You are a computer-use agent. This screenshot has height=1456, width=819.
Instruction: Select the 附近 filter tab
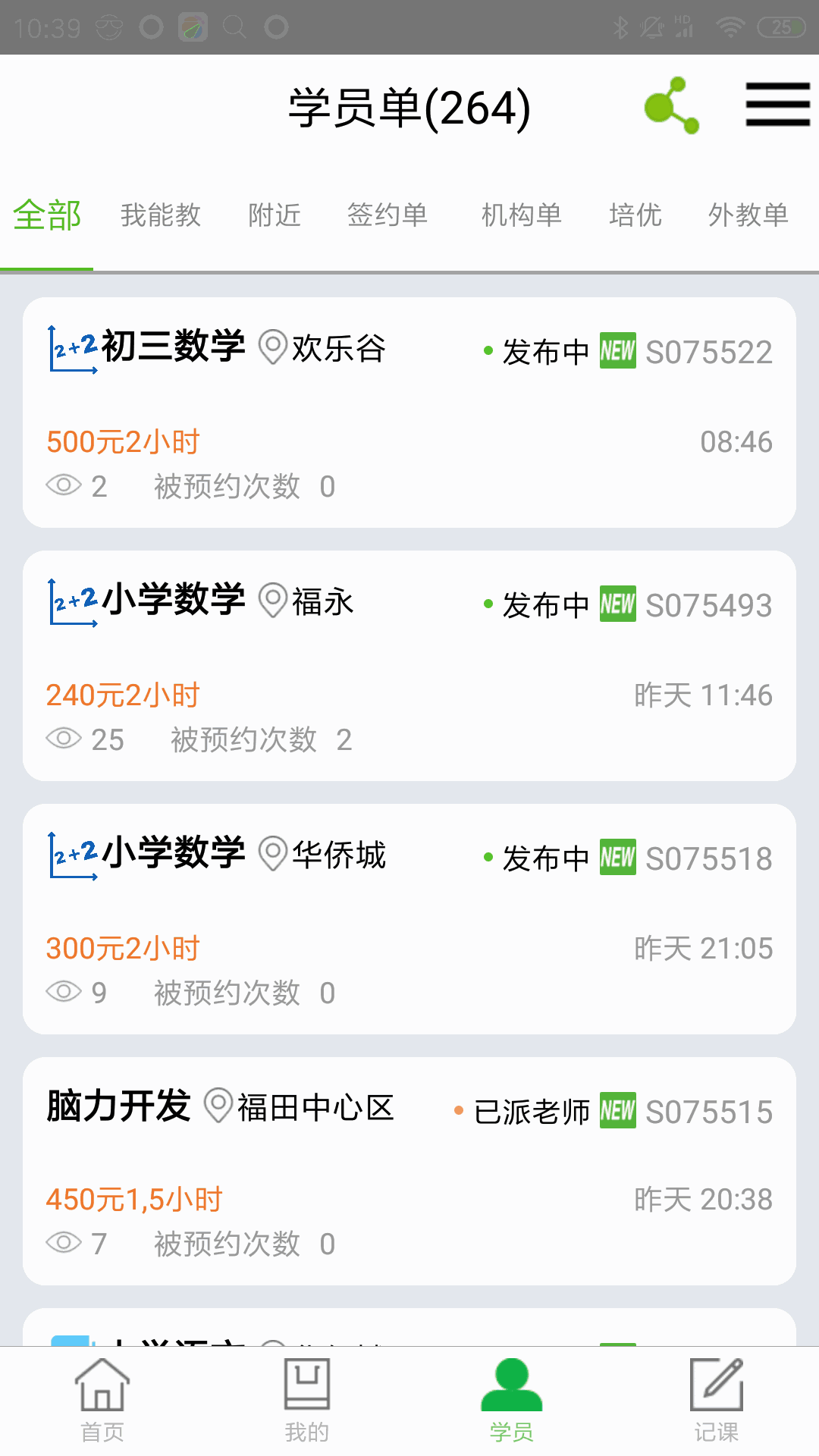point(274,216)
